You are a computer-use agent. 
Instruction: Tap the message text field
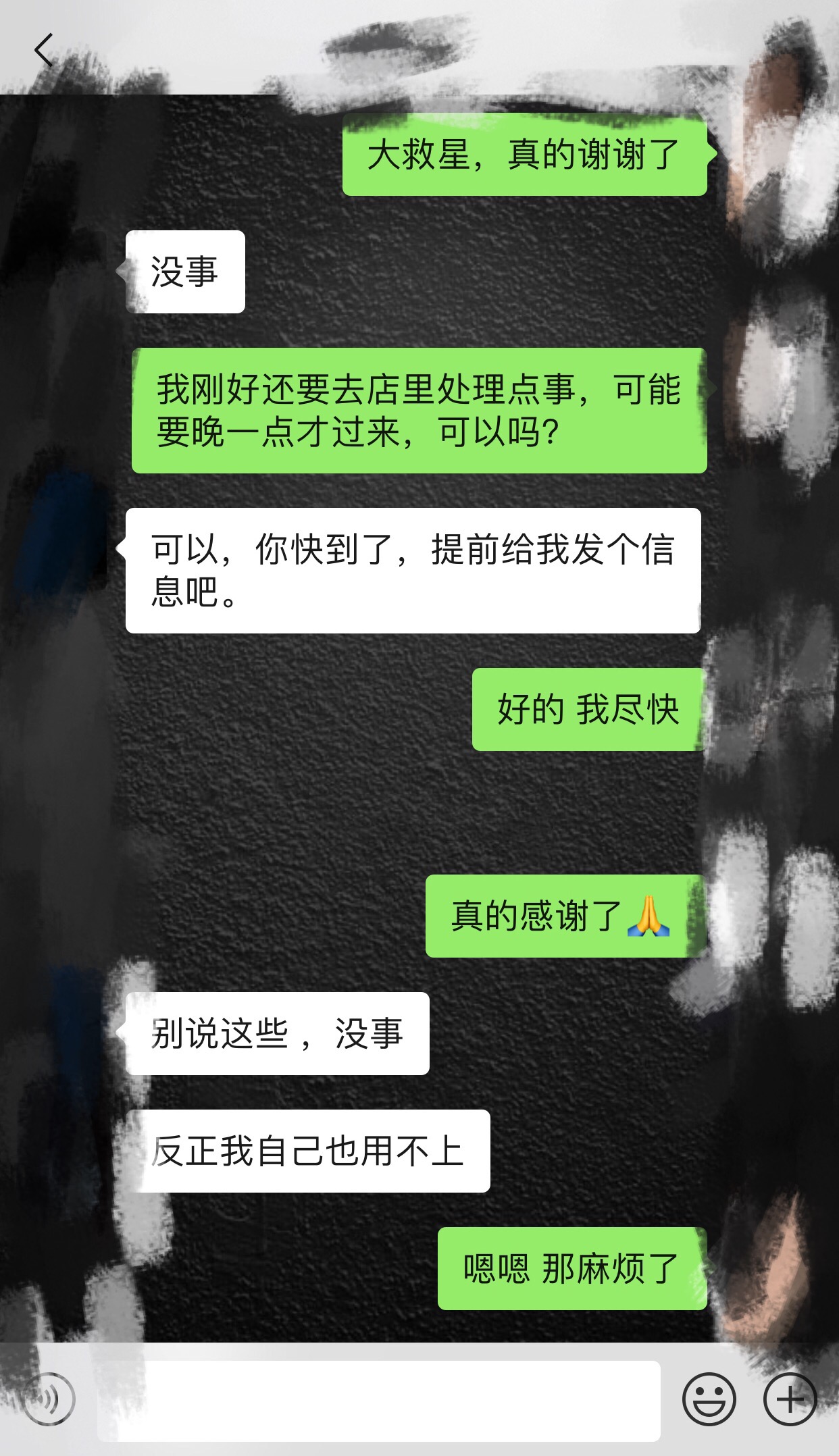378,1400
